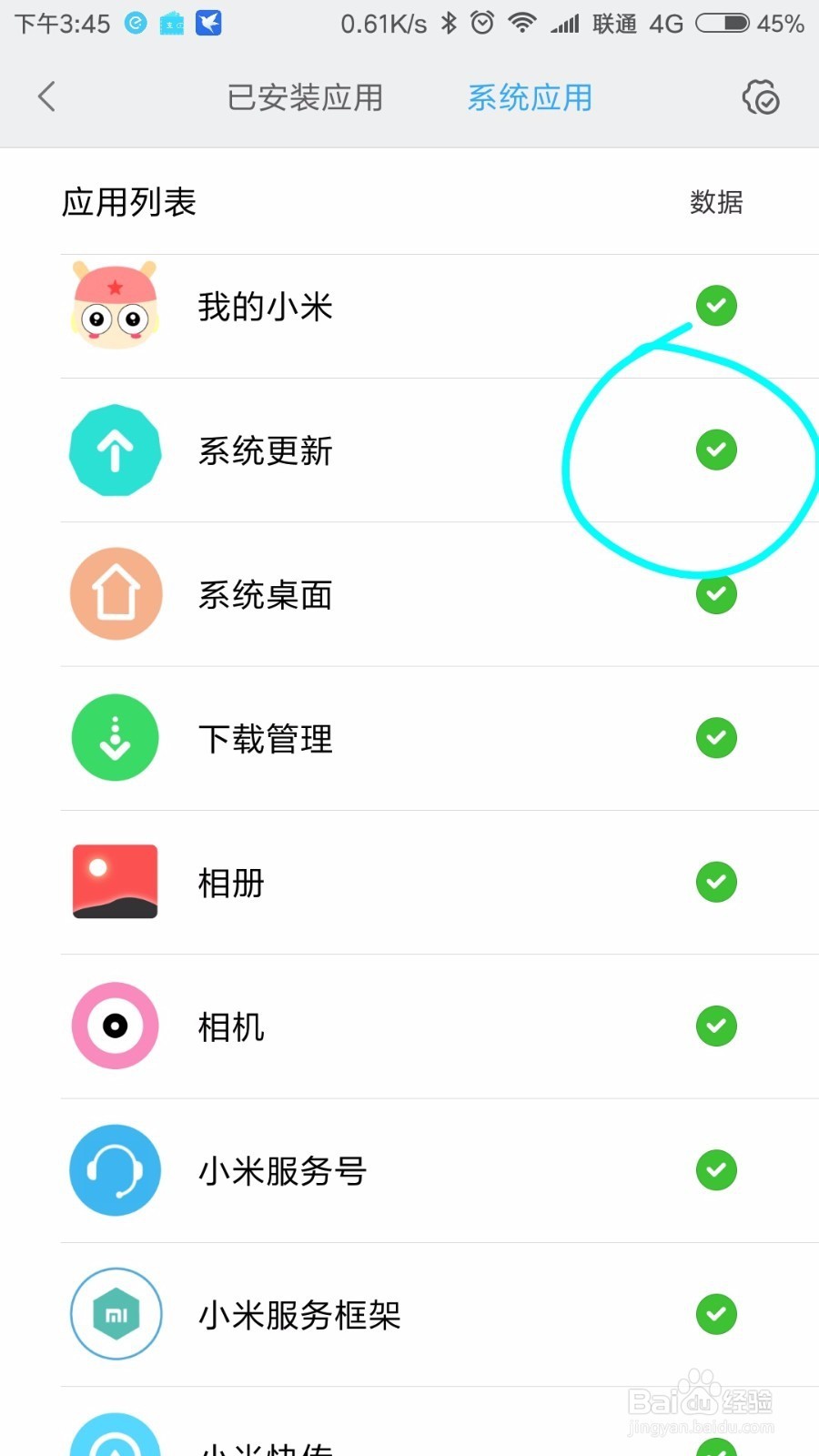Select the 系统应用 tab
This screenshot has width=819, height=1456.
click(530, 97)
